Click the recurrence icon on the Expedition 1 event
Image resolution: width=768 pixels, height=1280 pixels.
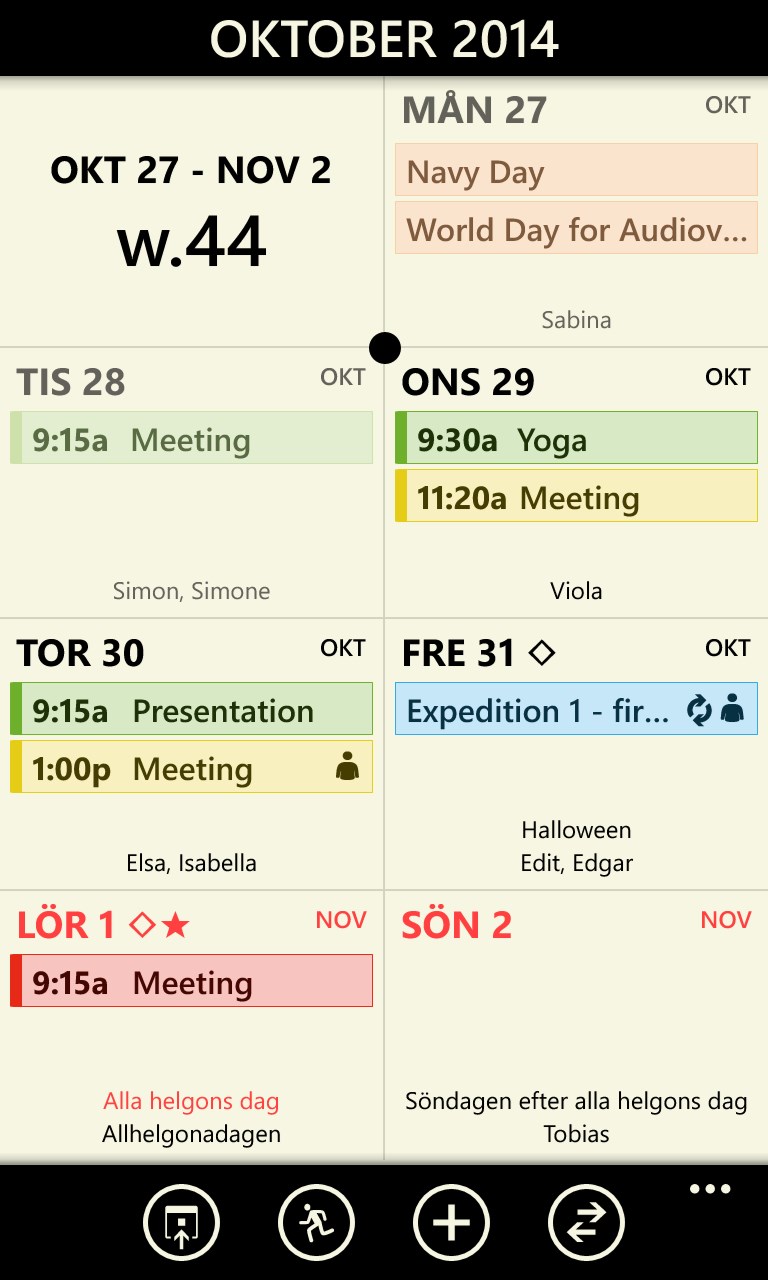coord(699,710)
